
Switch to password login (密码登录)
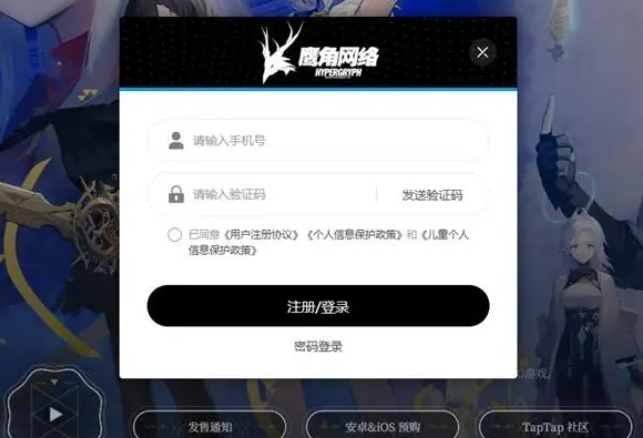pyautogui.click(x=318, y=346)
